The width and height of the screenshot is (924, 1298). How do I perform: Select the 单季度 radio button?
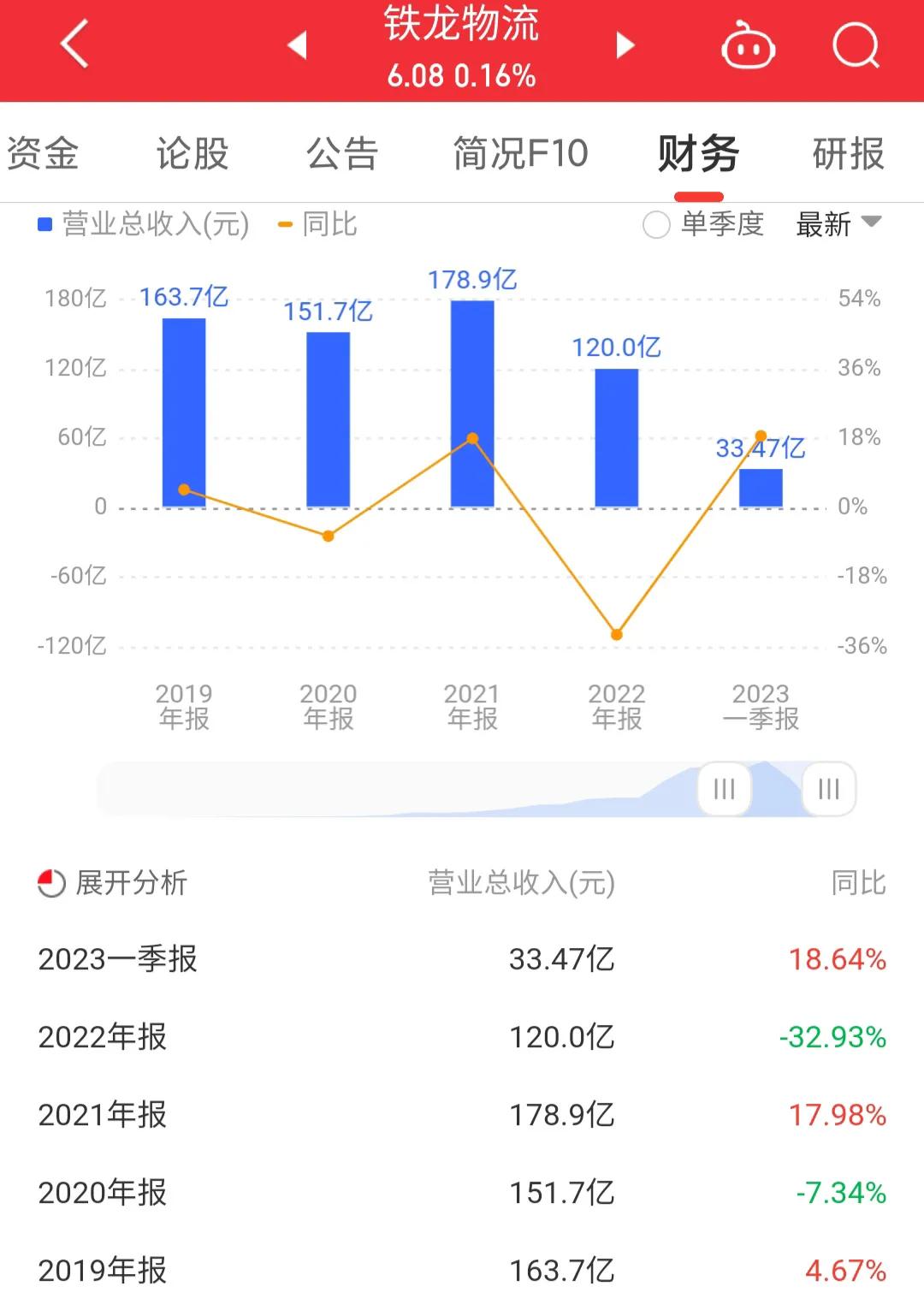click(x=657, y=225)
